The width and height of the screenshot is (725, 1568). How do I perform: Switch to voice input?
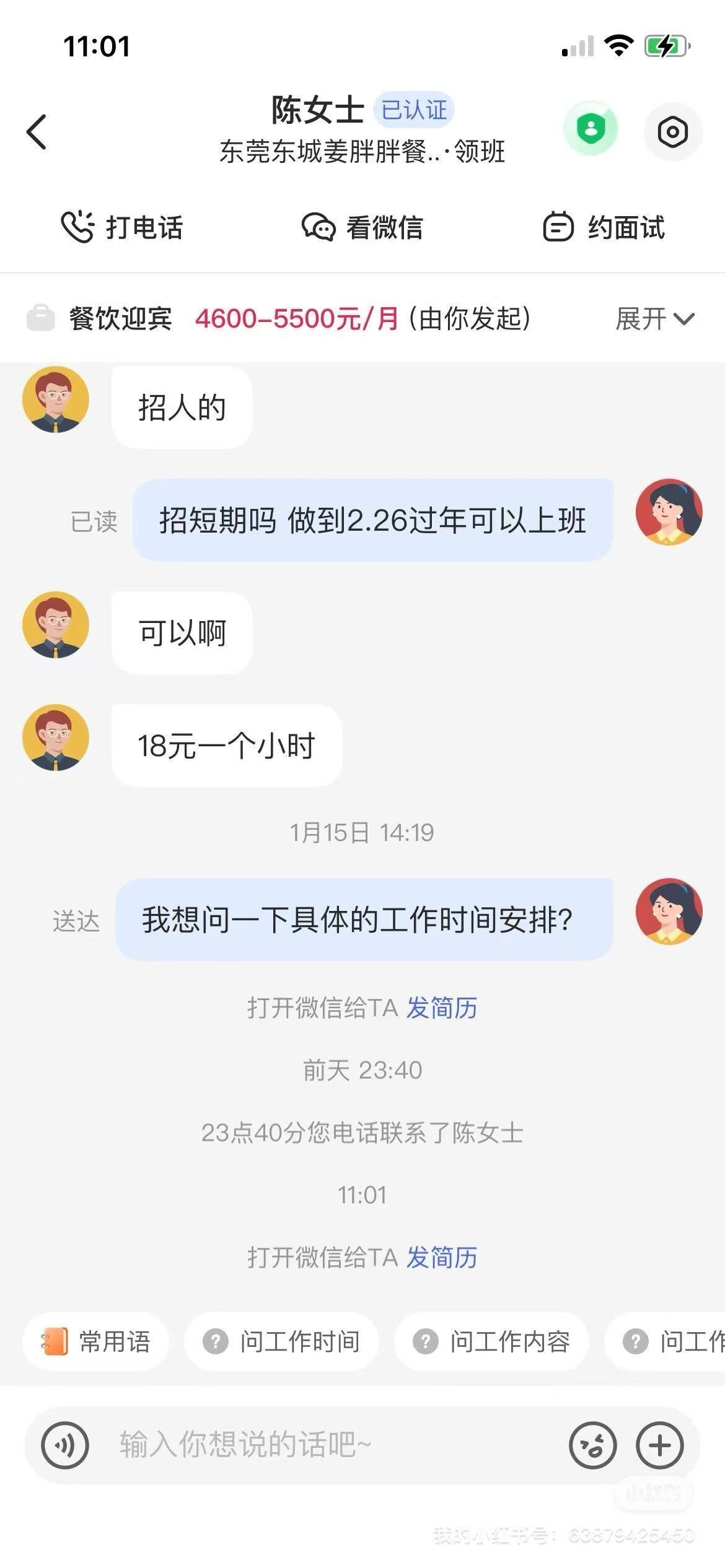[x=65, y=1445]
